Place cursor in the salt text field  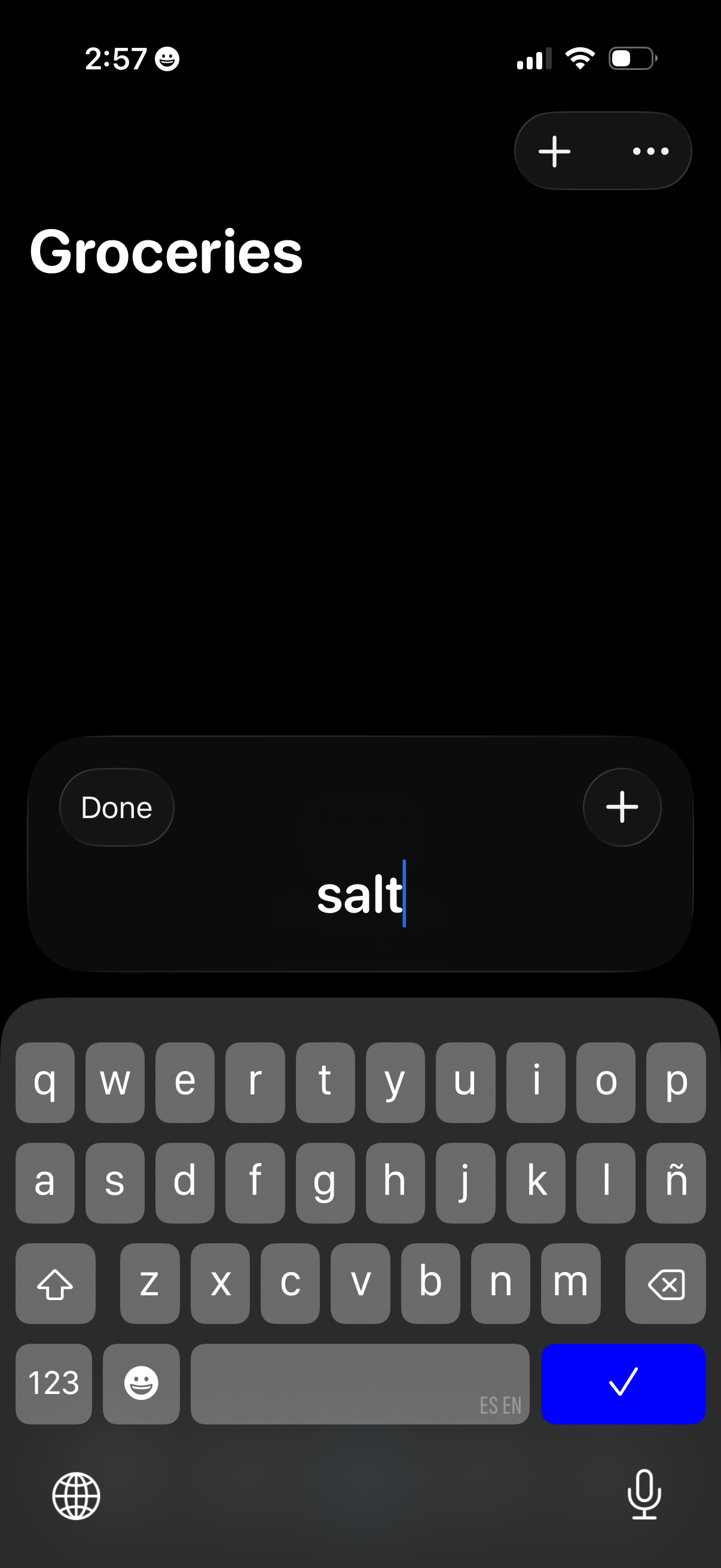(360, 895)
